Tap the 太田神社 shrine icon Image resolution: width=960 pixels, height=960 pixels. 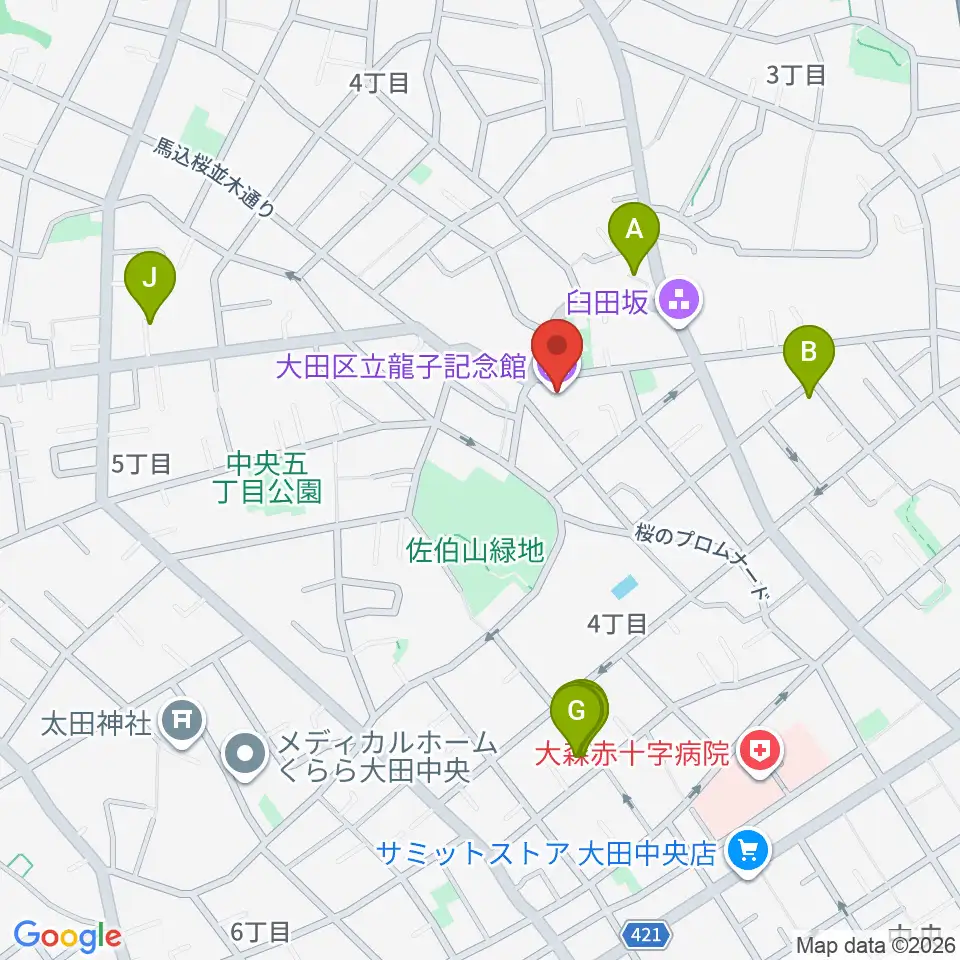coord(182,724)
